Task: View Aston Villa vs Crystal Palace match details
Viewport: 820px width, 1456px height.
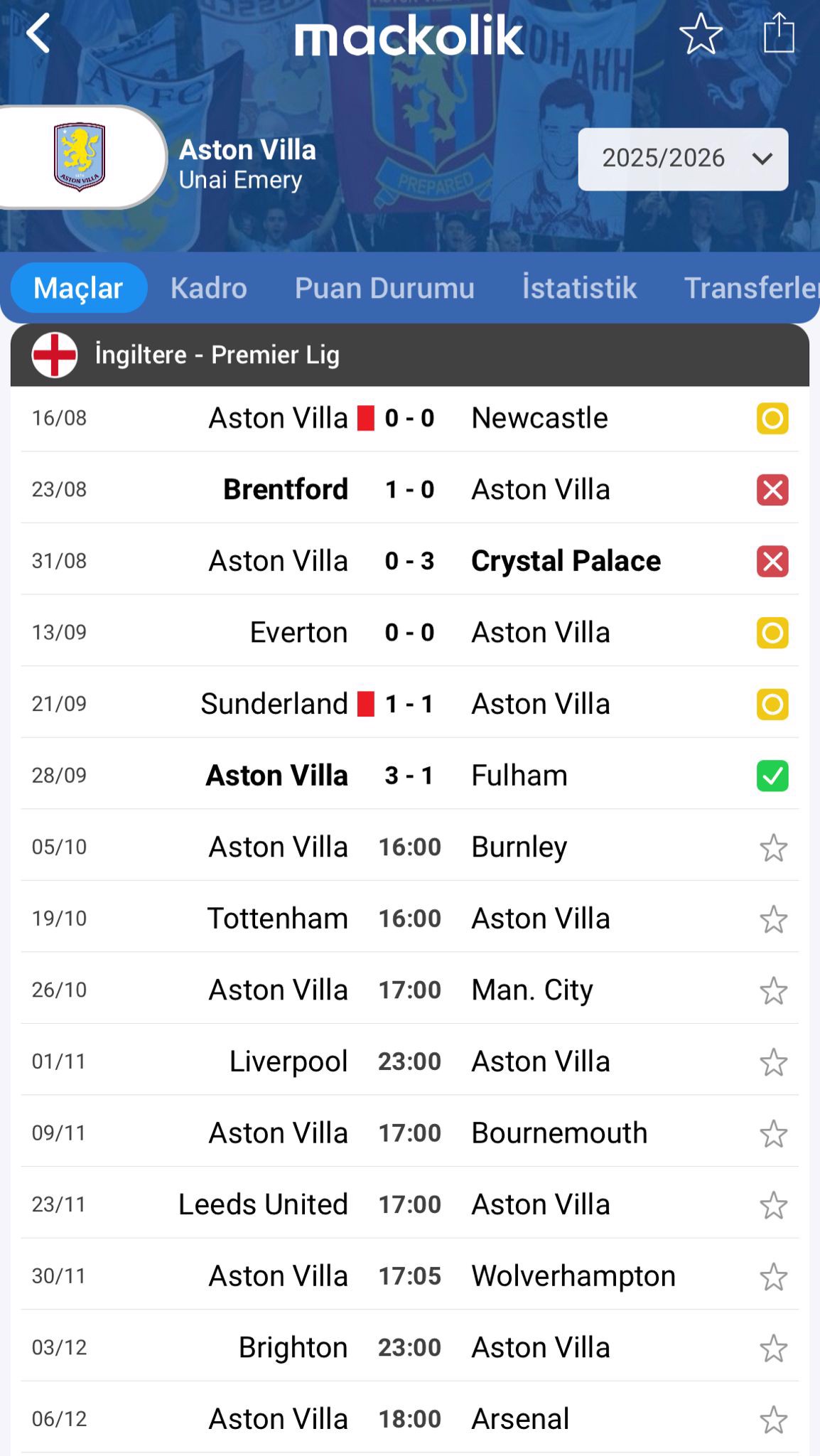Action: point(410,561)
